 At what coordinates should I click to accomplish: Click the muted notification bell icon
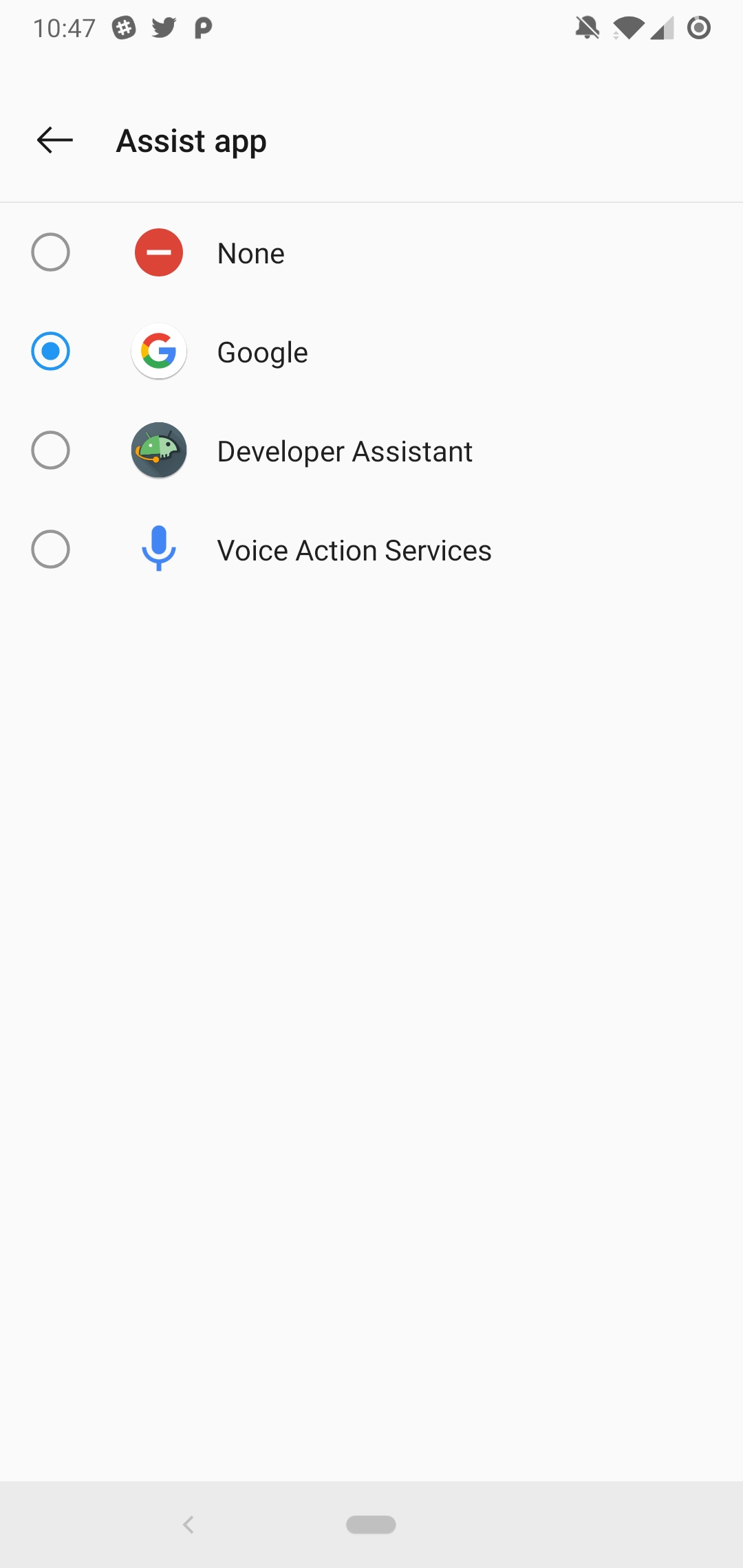pyautogui.click(x=588, y=28)
